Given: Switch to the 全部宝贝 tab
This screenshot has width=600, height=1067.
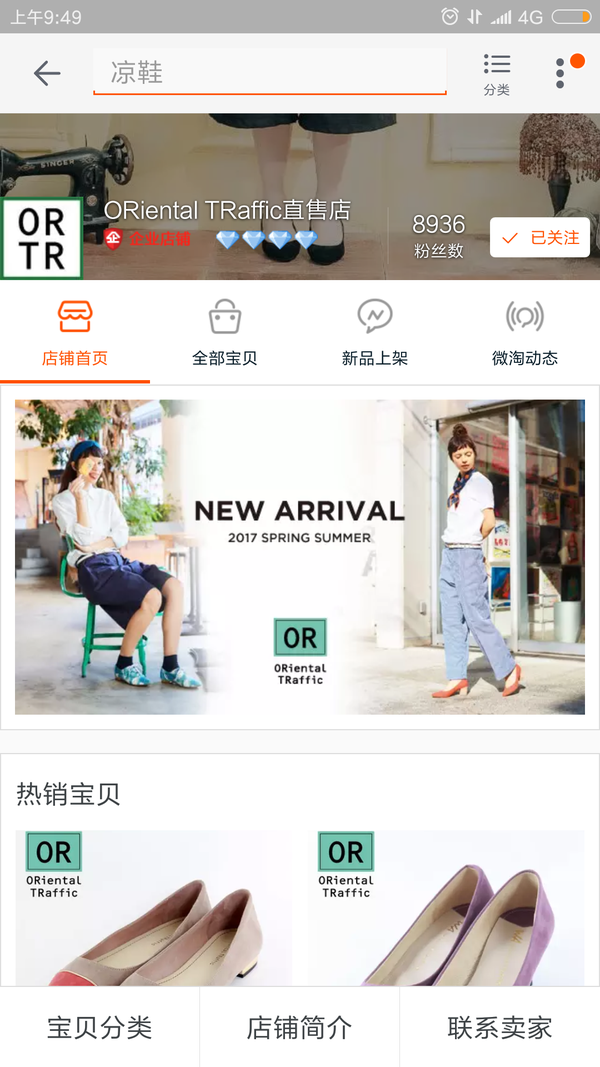Looking at the screenshot, I should pos(225,333).
